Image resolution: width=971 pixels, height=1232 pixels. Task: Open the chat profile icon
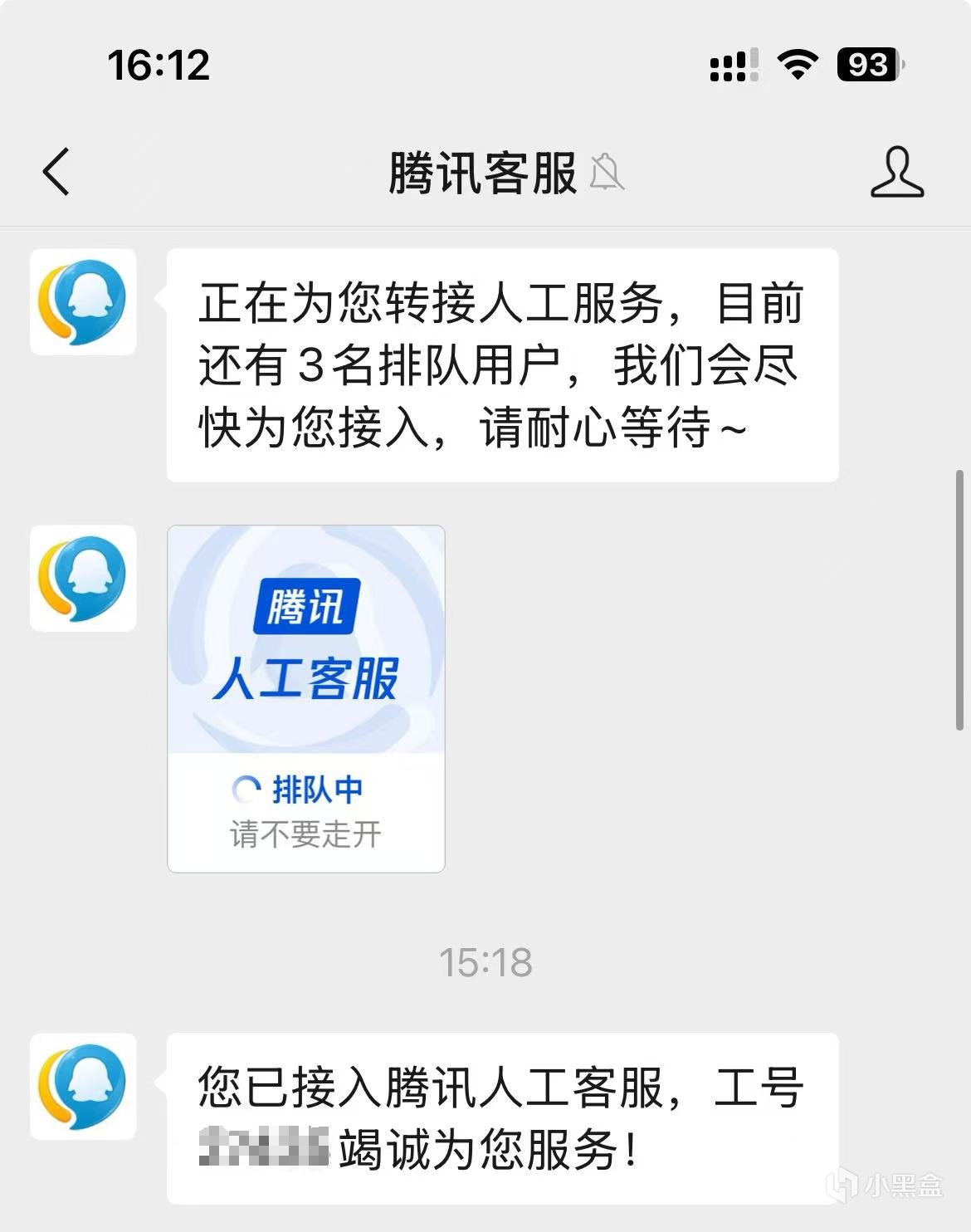point(896,172)
